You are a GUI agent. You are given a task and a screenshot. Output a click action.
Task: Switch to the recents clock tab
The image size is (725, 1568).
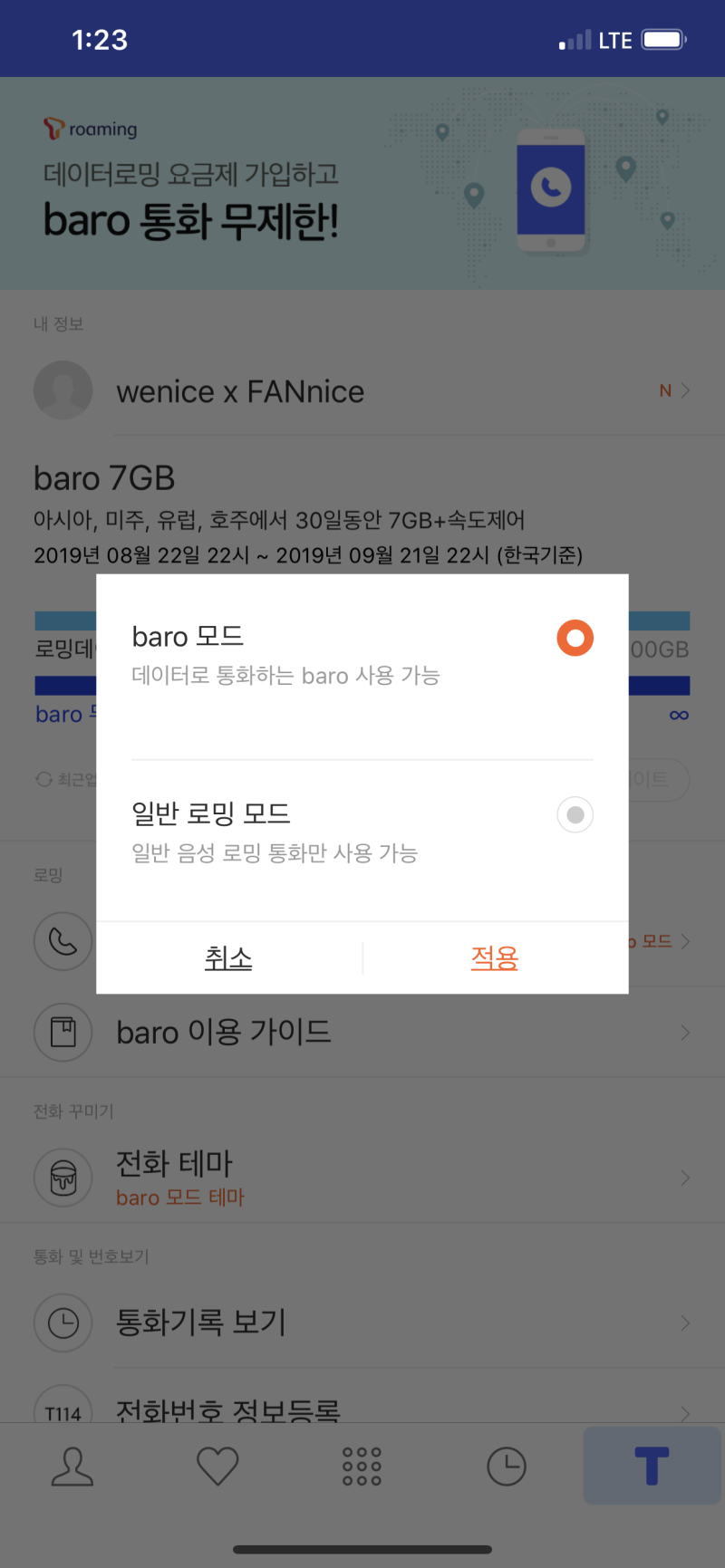point(507,1466)
